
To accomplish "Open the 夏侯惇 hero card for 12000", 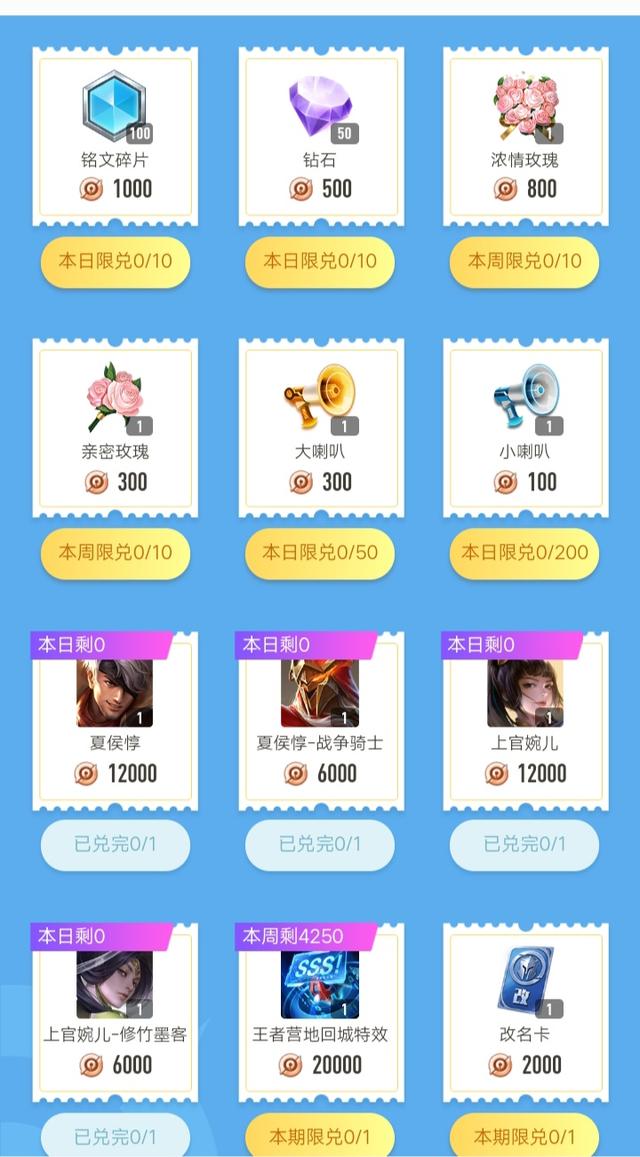I will point(115,720).
